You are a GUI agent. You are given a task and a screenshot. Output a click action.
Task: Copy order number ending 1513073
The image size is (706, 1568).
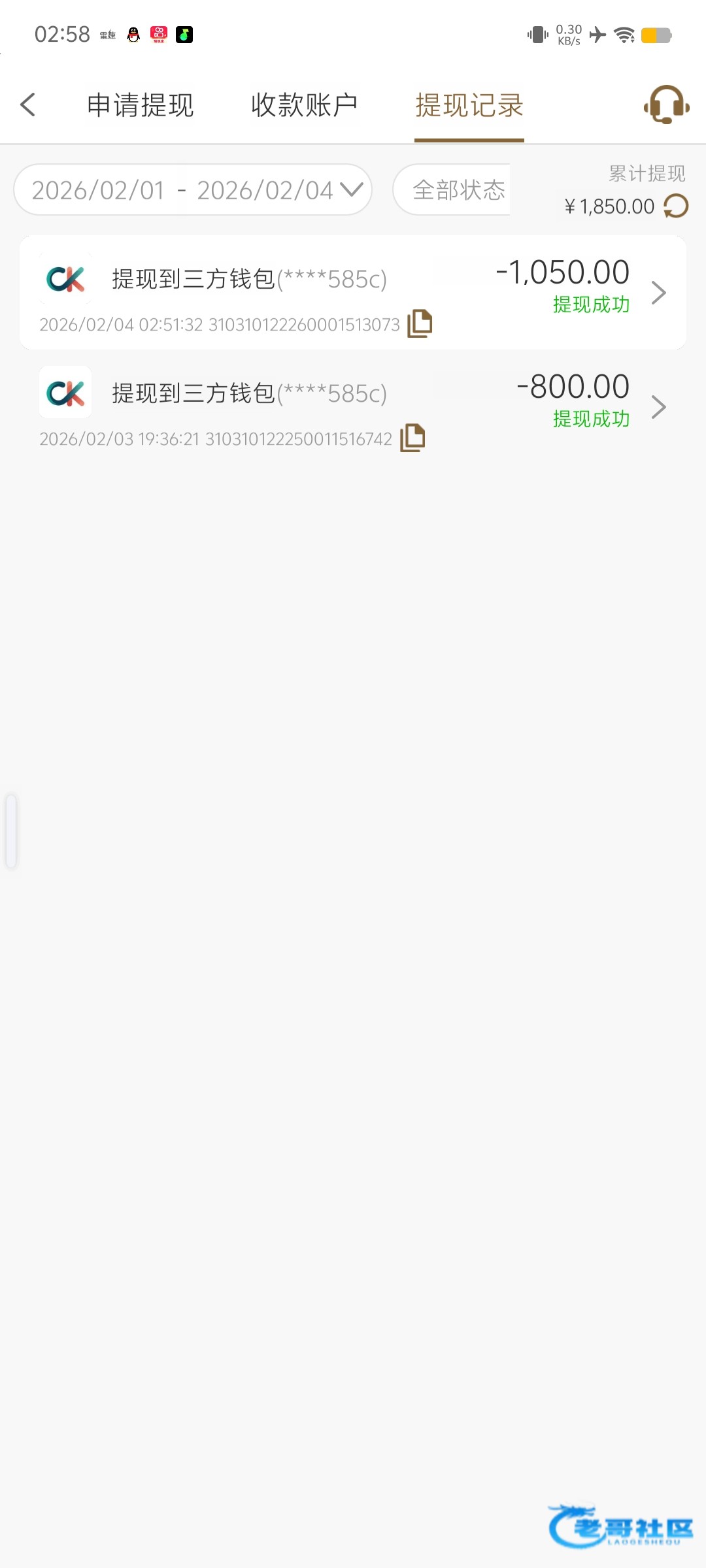(420, 323)
